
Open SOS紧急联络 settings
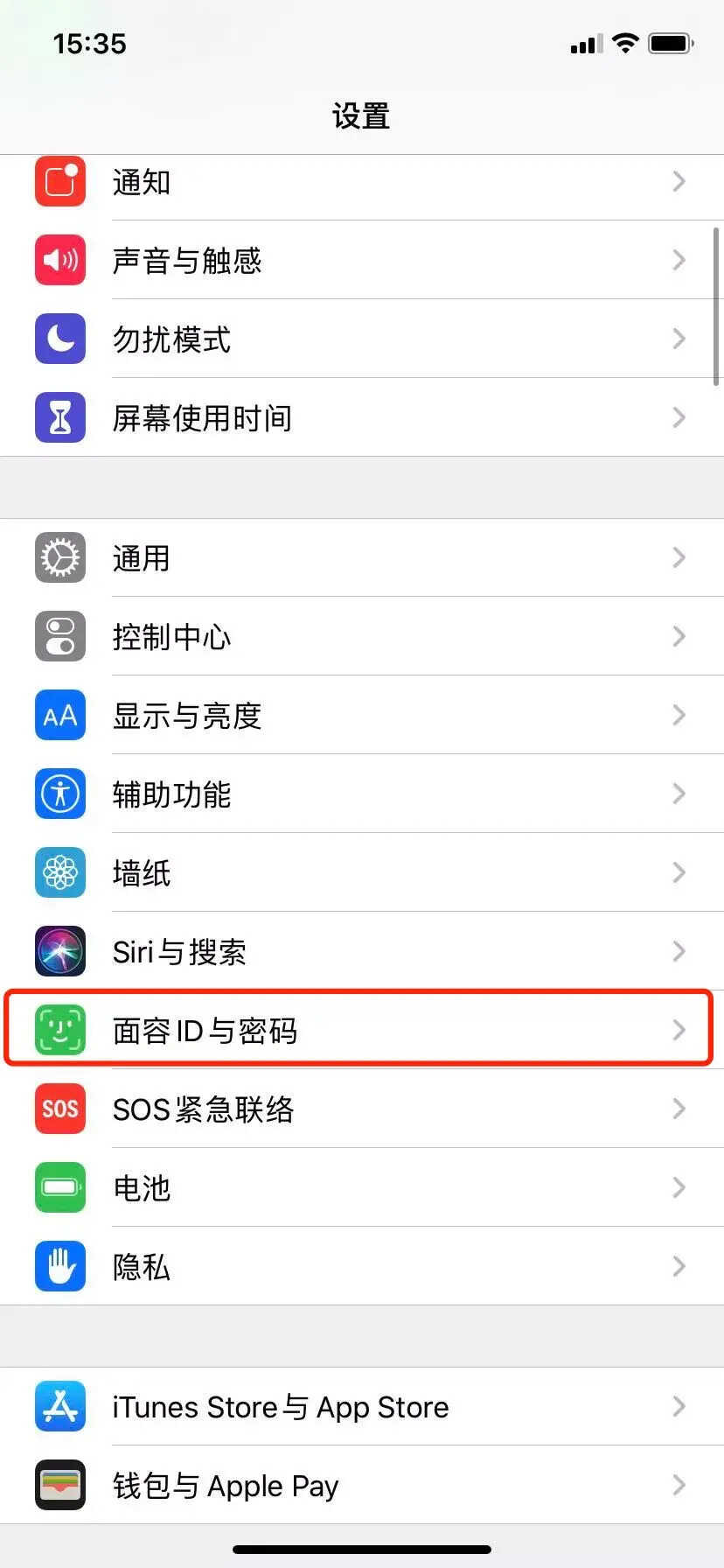[362, 1109]
